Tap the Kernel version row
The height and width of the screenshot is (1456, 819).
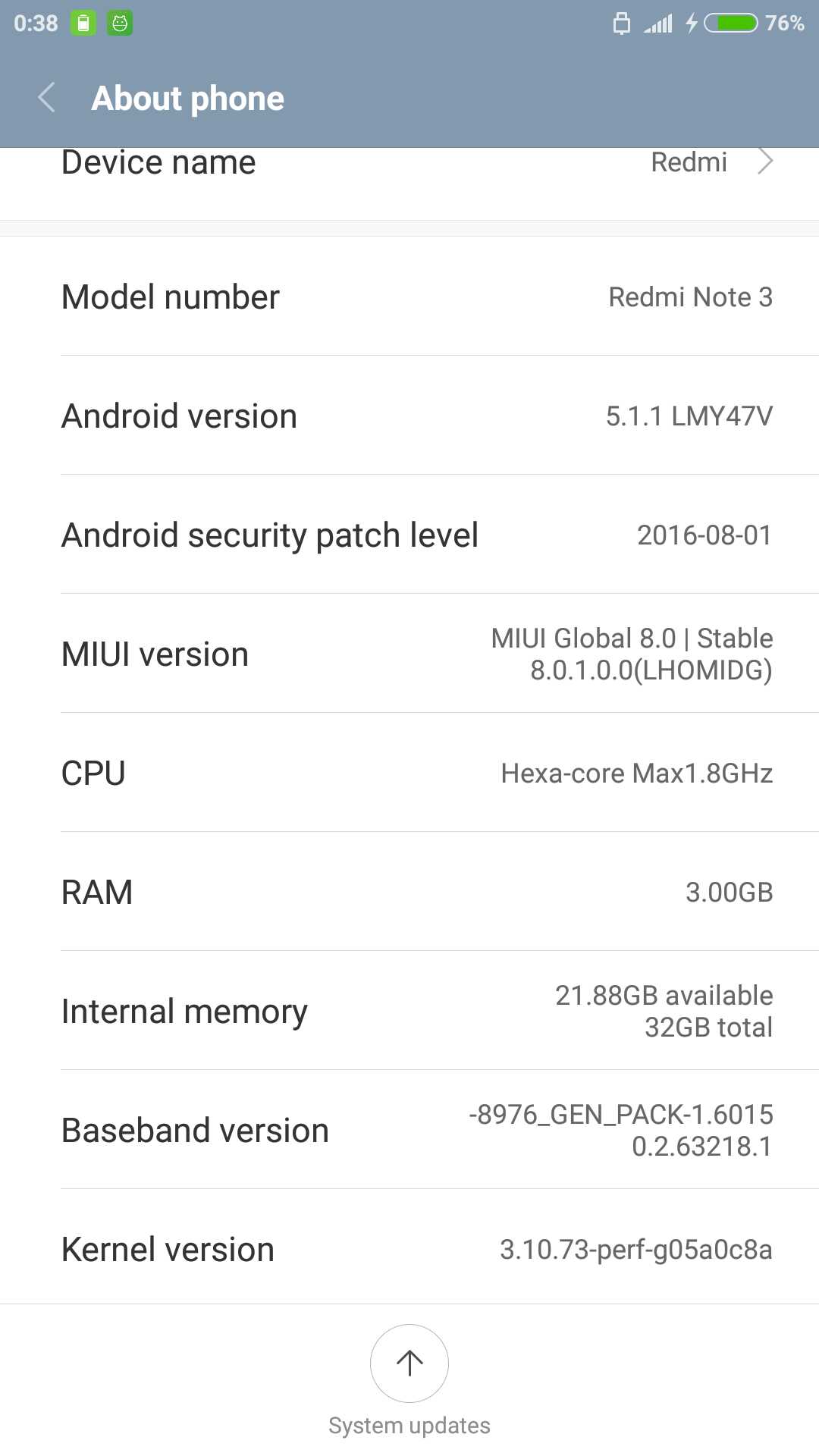pyautogui.click(x=409, y=1248)
